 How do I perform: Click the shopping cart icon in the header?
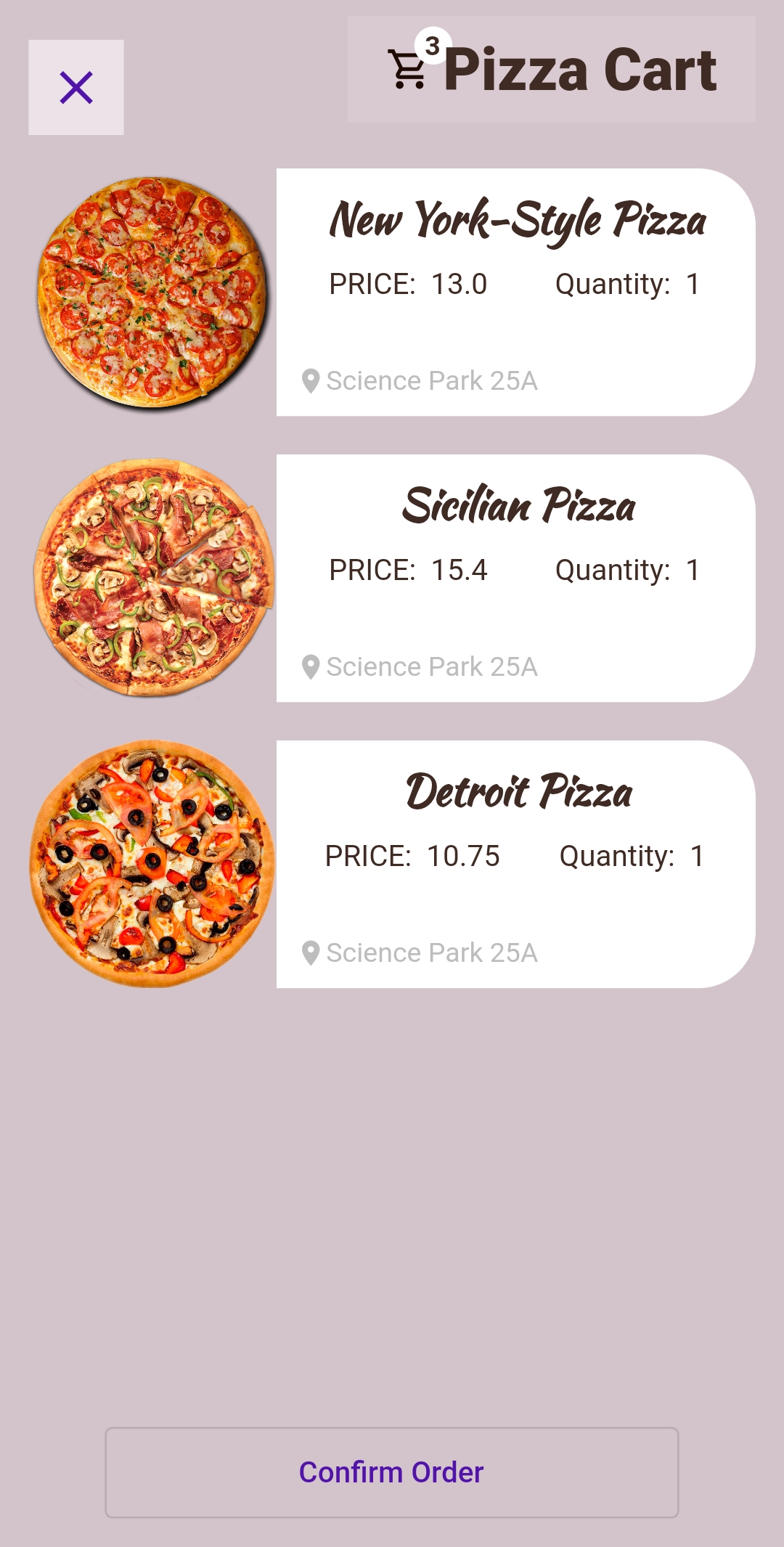(407, 69)
